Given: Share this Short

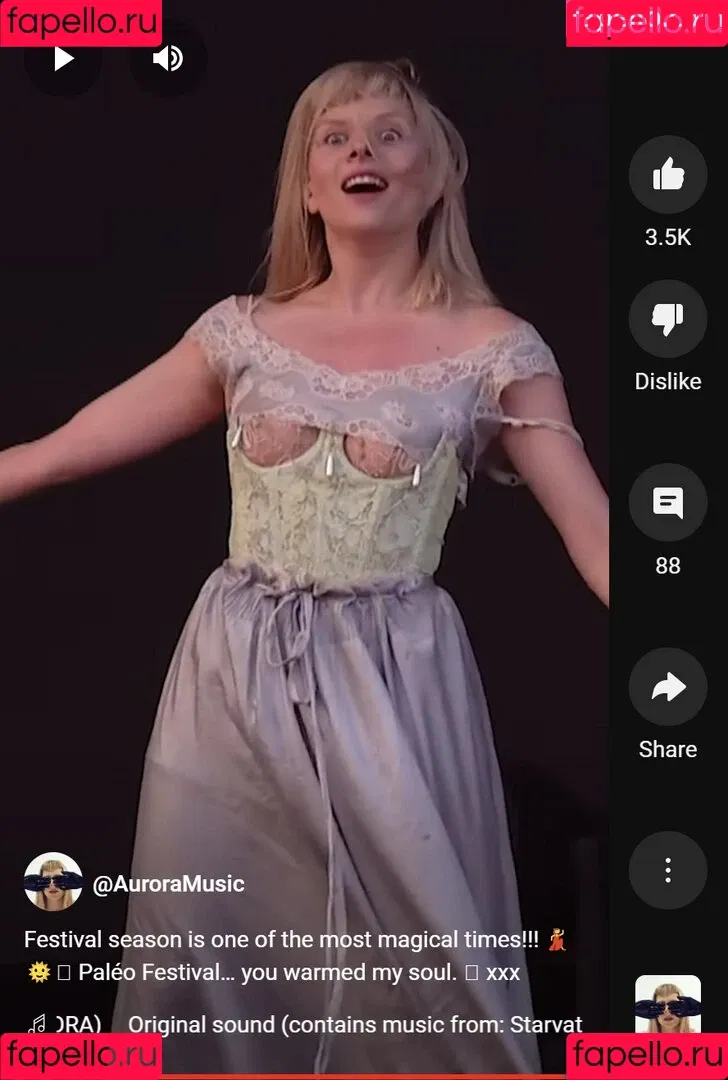Looking at the screenshot, I should tap(667, 687).
